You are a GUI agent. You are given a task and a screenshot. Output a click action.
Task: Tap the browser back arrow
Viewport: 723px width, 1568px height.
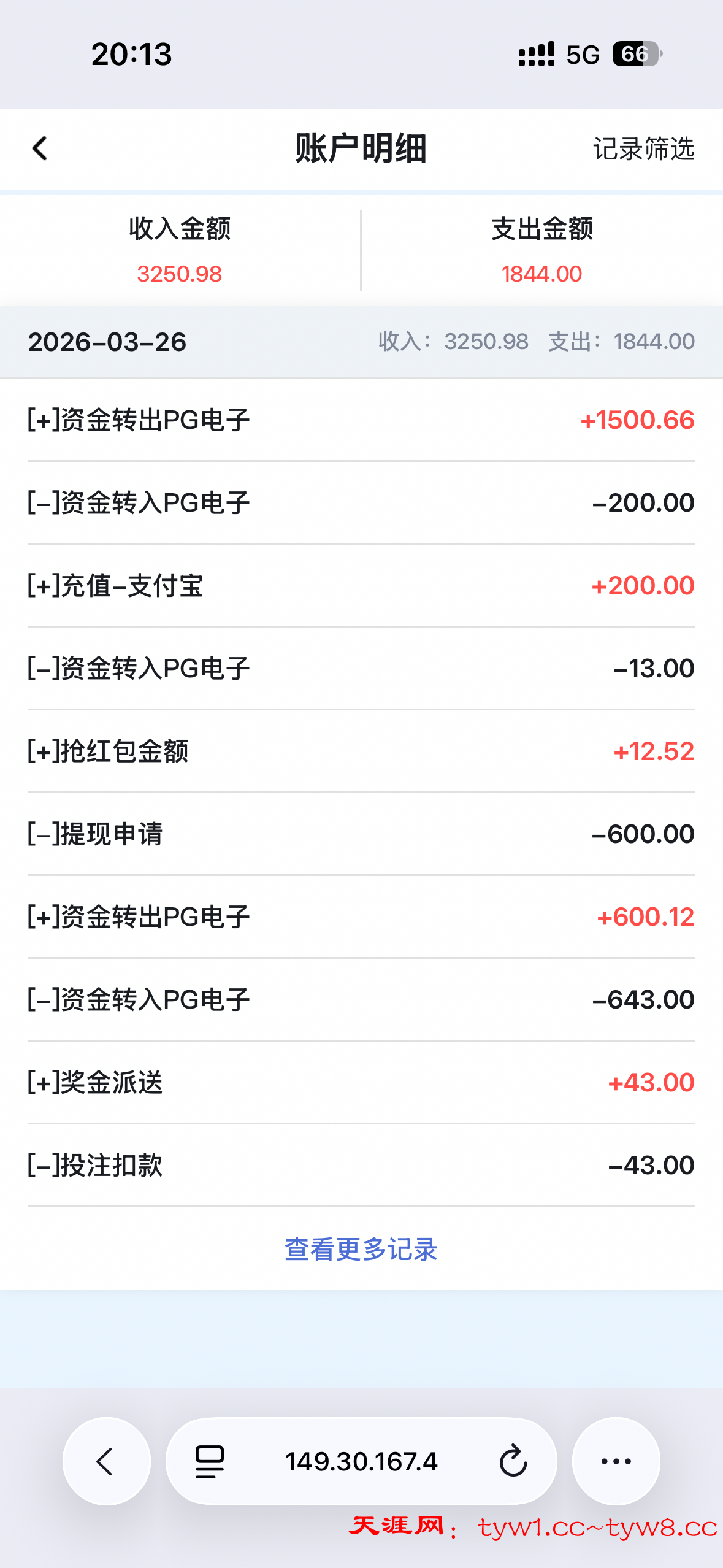(x=106, y=1461)
